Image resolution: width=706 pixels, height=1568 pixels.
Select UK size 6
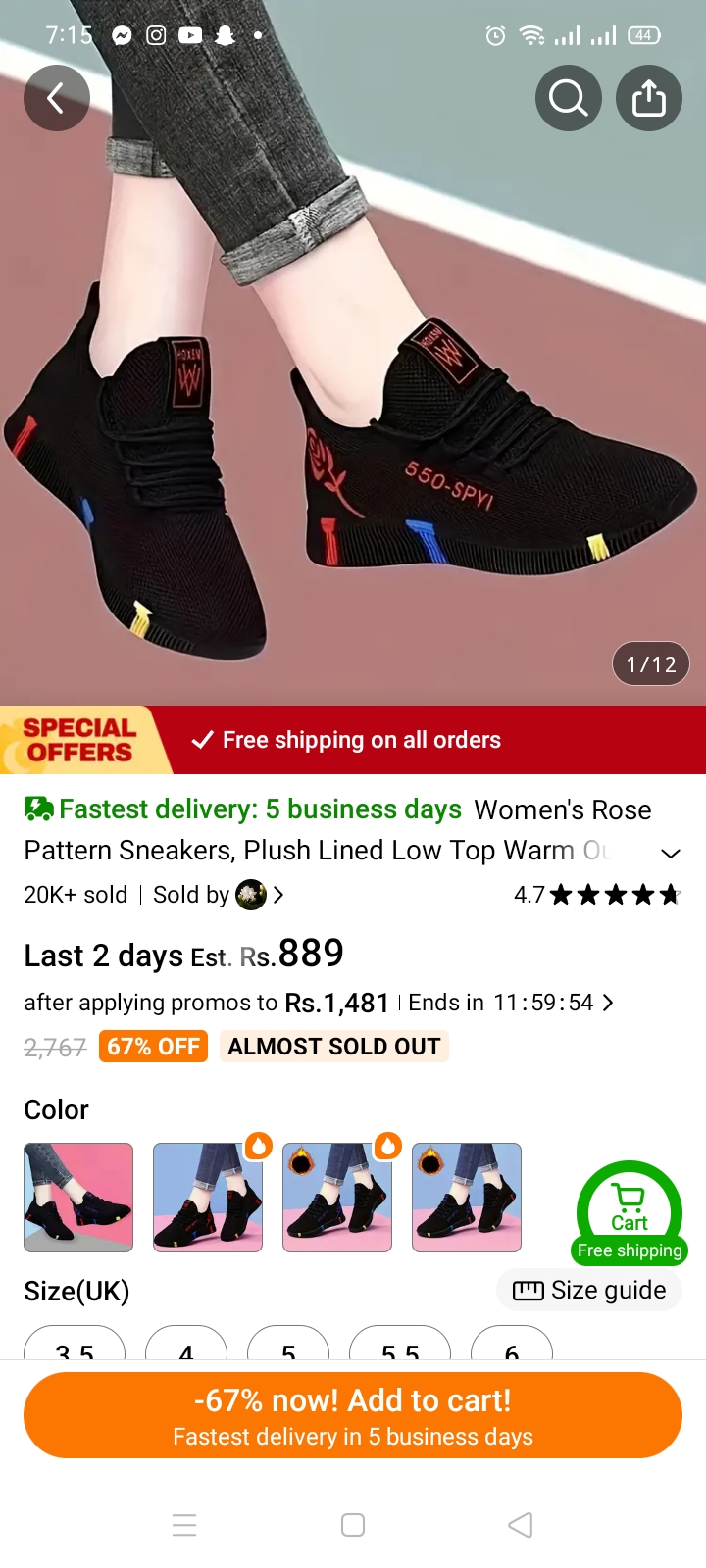point(512,1347)
